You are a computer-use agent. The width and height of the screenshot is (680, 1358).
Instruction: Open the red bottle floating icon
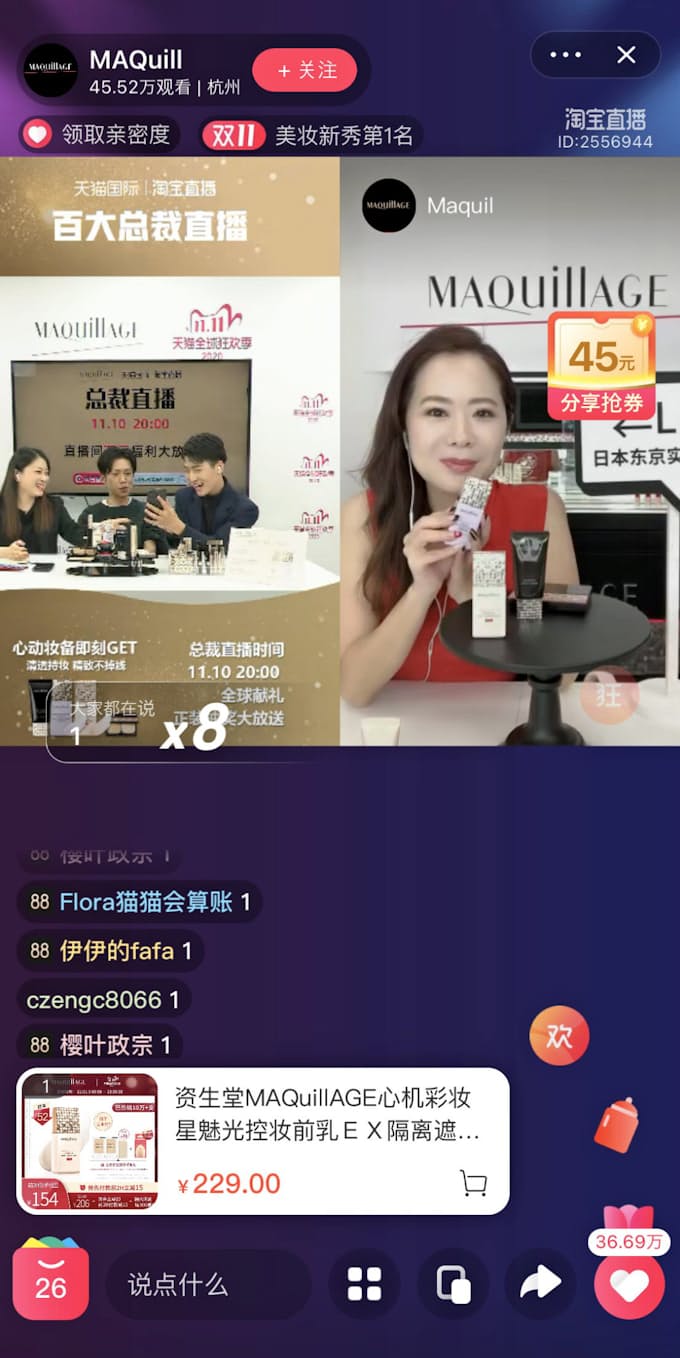(616, 1125)
